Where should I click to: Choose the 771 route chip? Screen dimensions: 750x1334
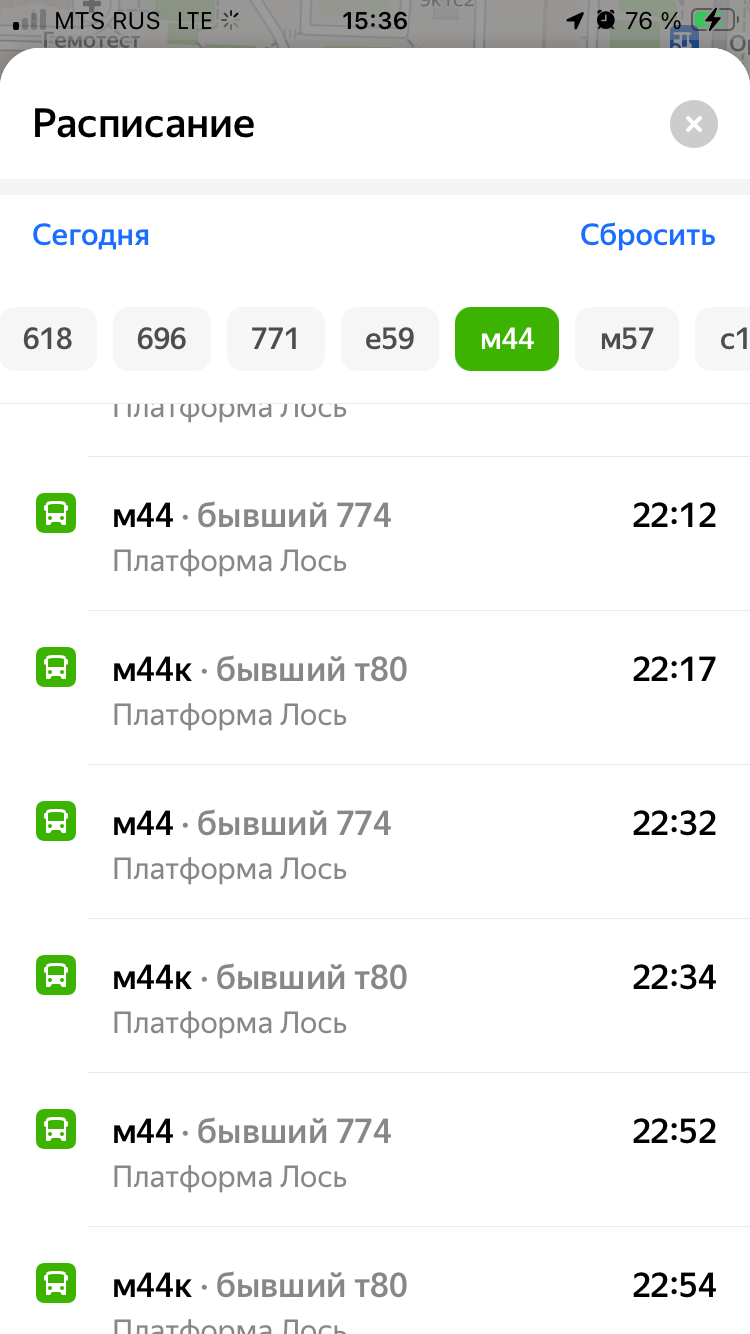tap(276, 339)
